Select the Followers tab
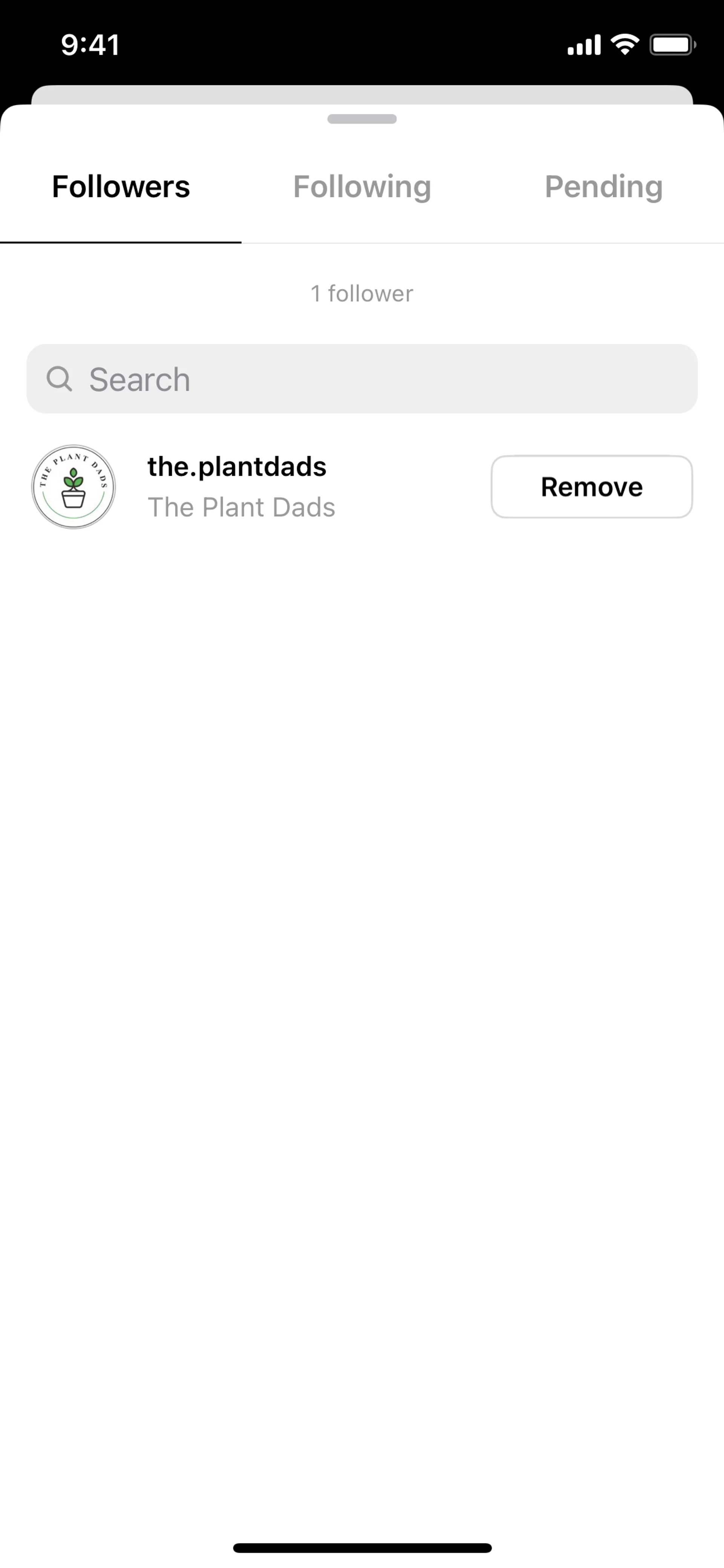Viewport: 724px width, 1568px height. coord(120,187)
